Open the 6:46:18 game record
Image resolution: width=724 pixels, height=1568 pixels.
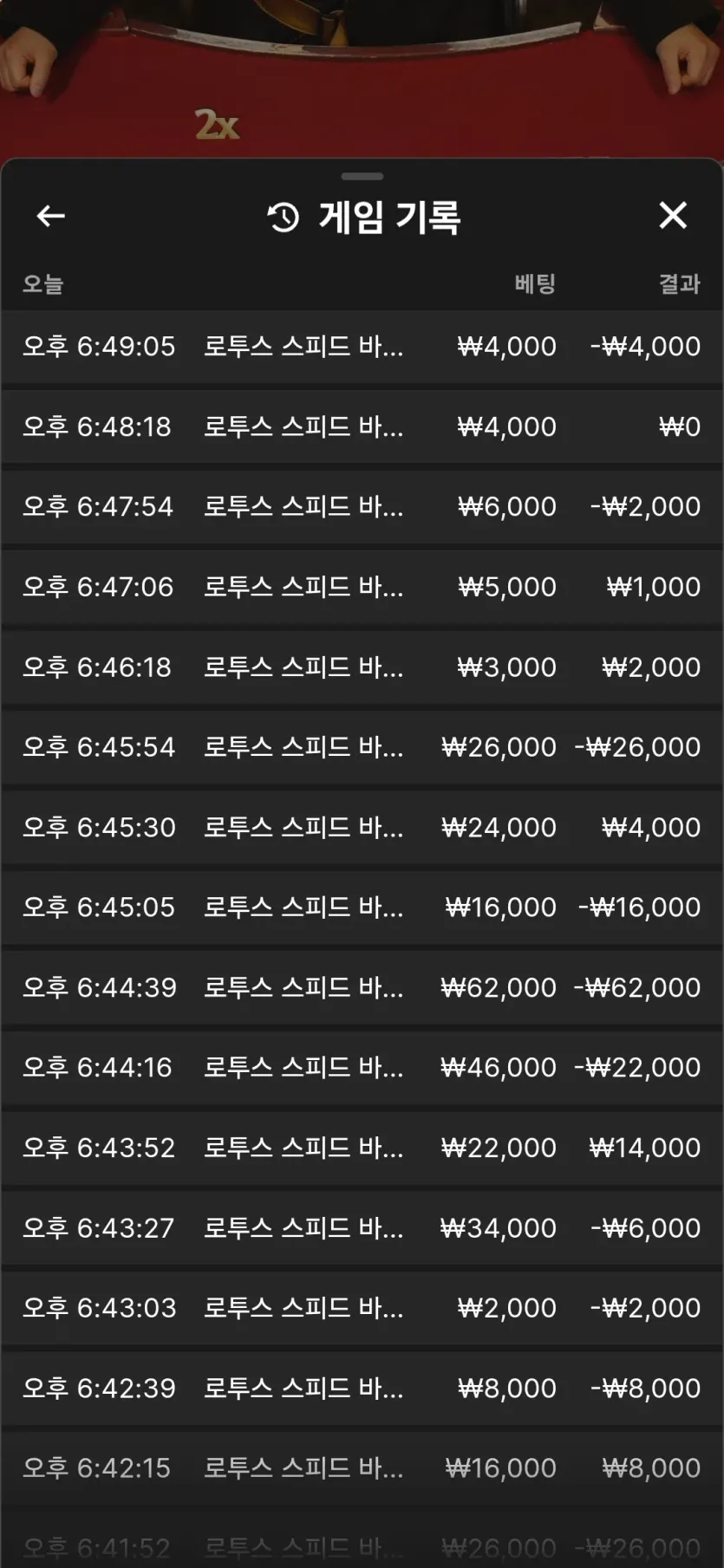pyautogui.click(x=362, y=667)
